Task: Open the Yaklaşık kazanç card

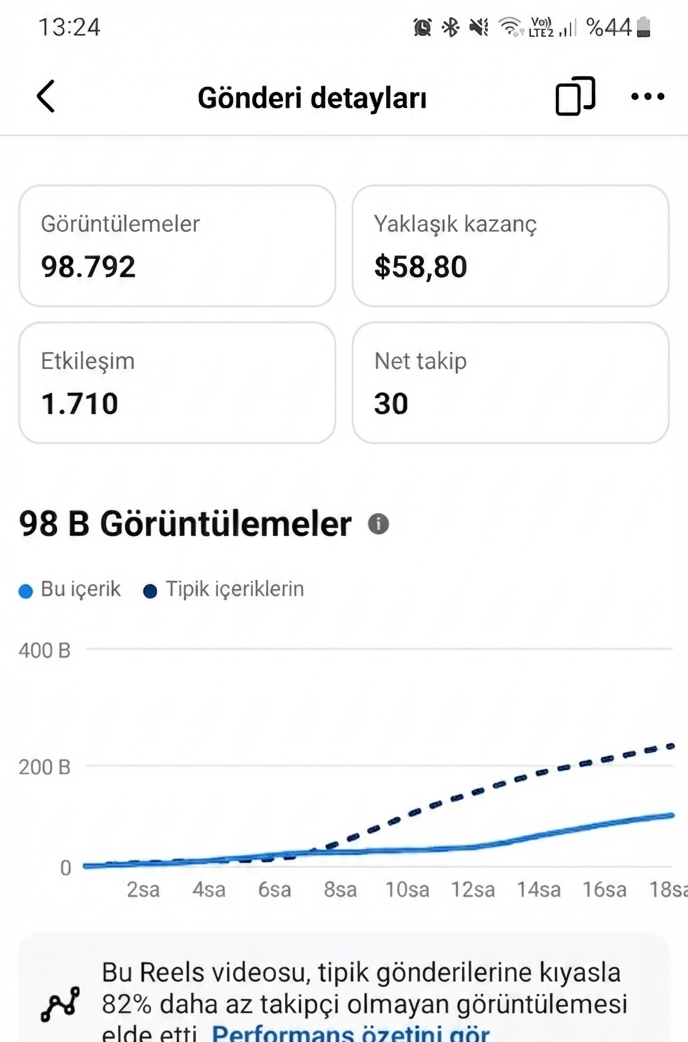Action: click(511, 246)
